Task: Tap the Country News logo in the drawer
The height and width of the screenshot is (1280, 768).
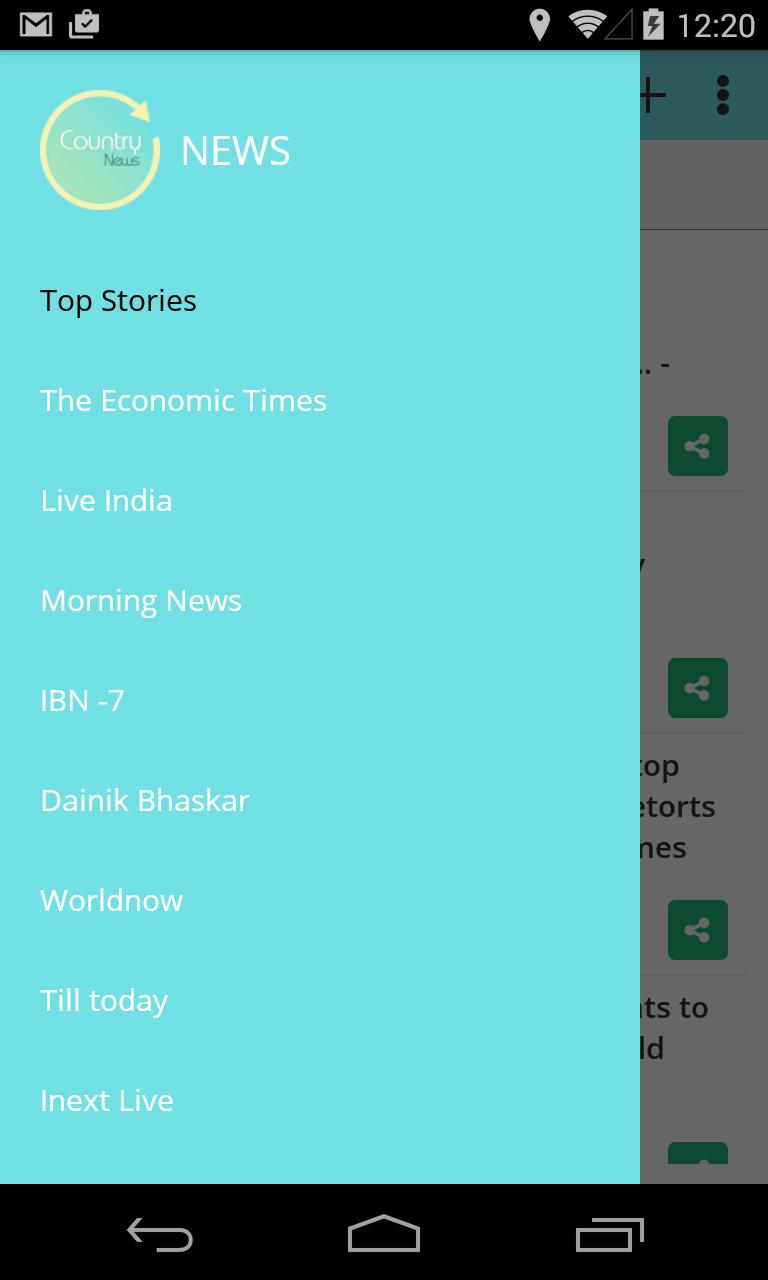Action: (x=99, y=149)
